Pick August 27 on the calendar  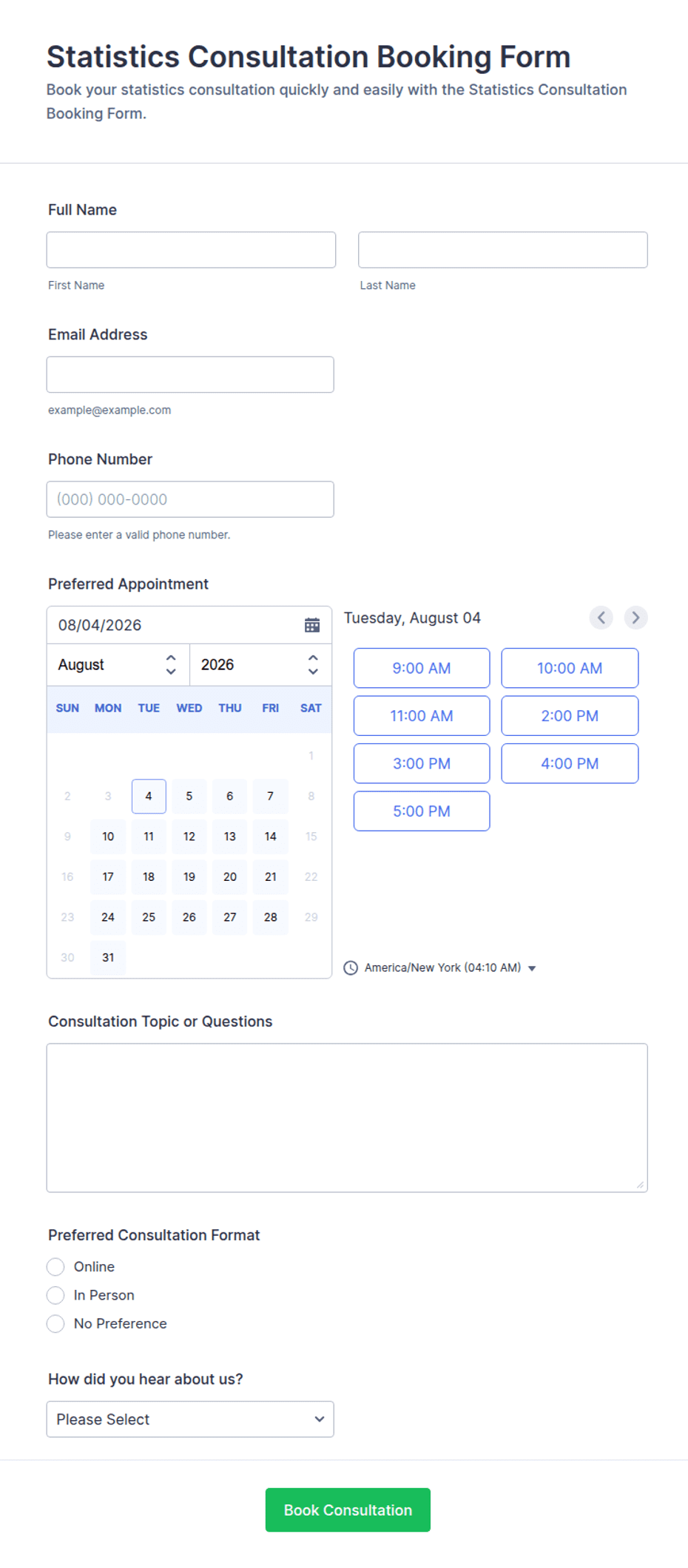coord(230,917)
